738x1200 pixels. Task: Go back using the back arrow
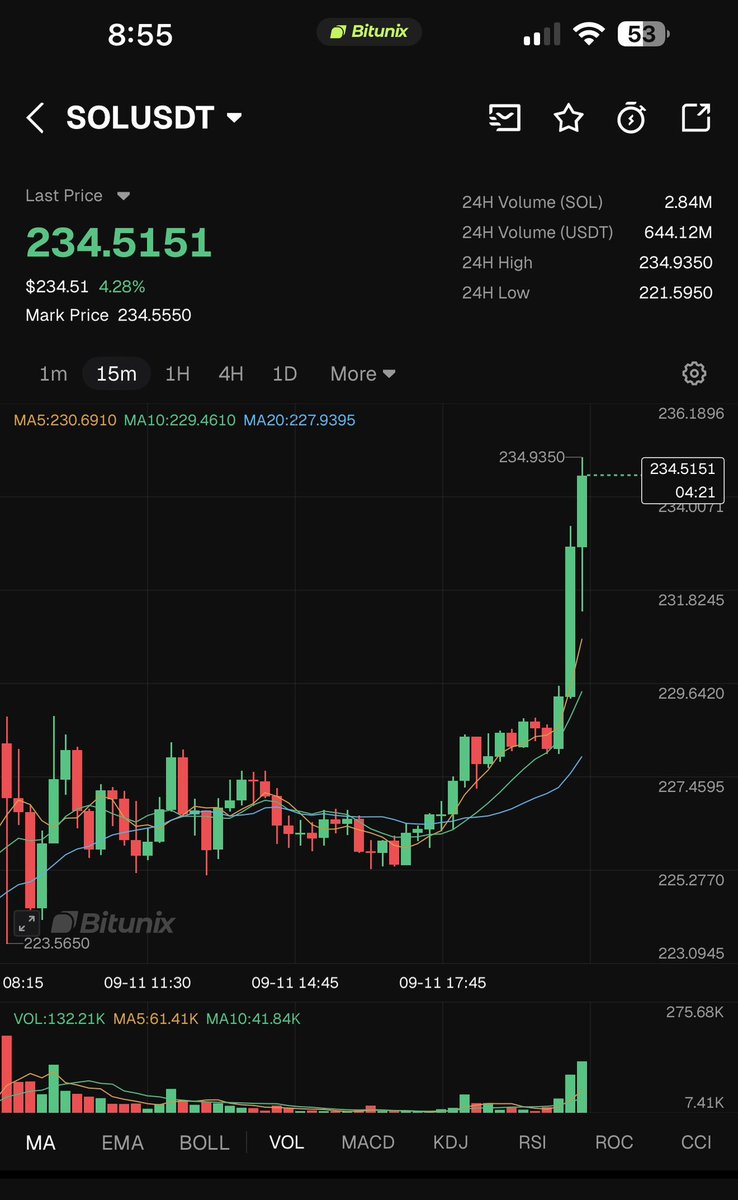click(35, 118)
